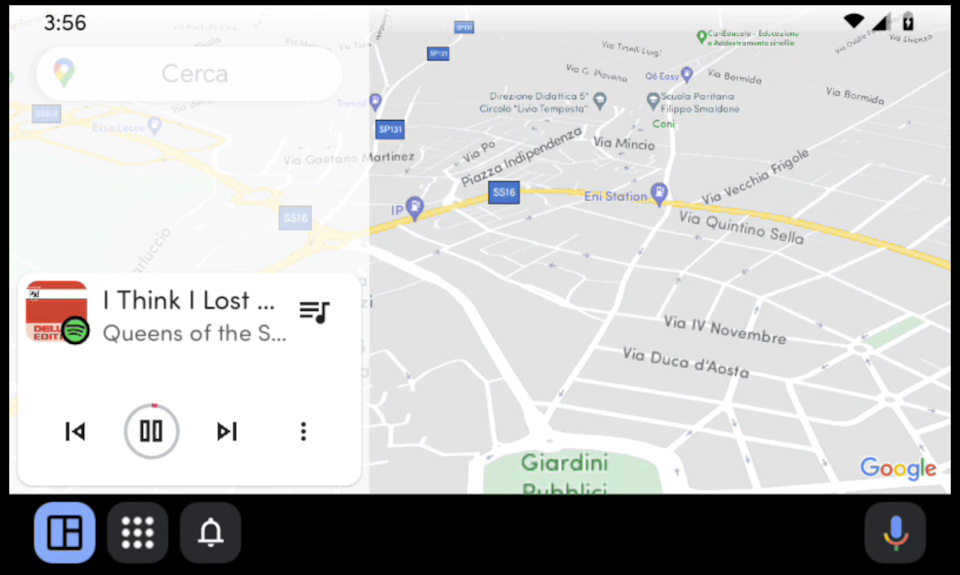Switch to the split-screen dashboard view
The width and height of the screenshot is (960, 575).
click(x=65, y=533)
